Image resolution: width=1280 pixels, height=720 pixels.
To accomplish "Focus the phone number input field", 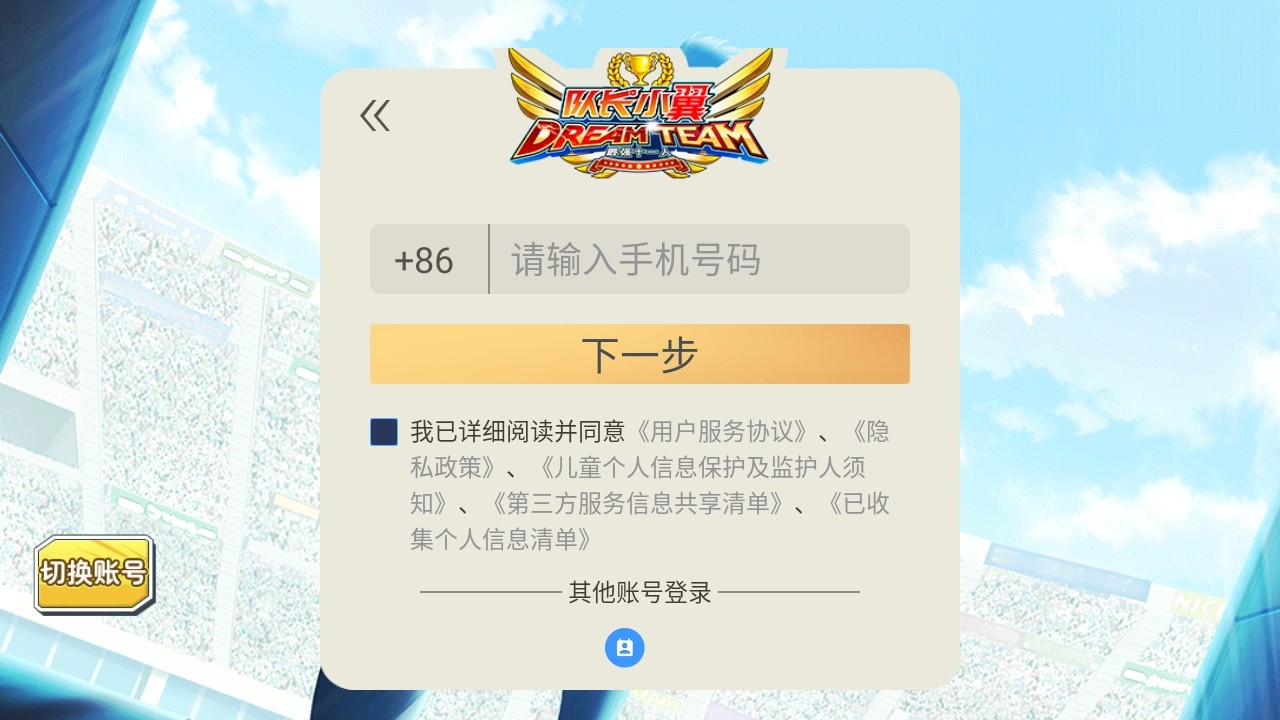I will (x=698, y=260).
